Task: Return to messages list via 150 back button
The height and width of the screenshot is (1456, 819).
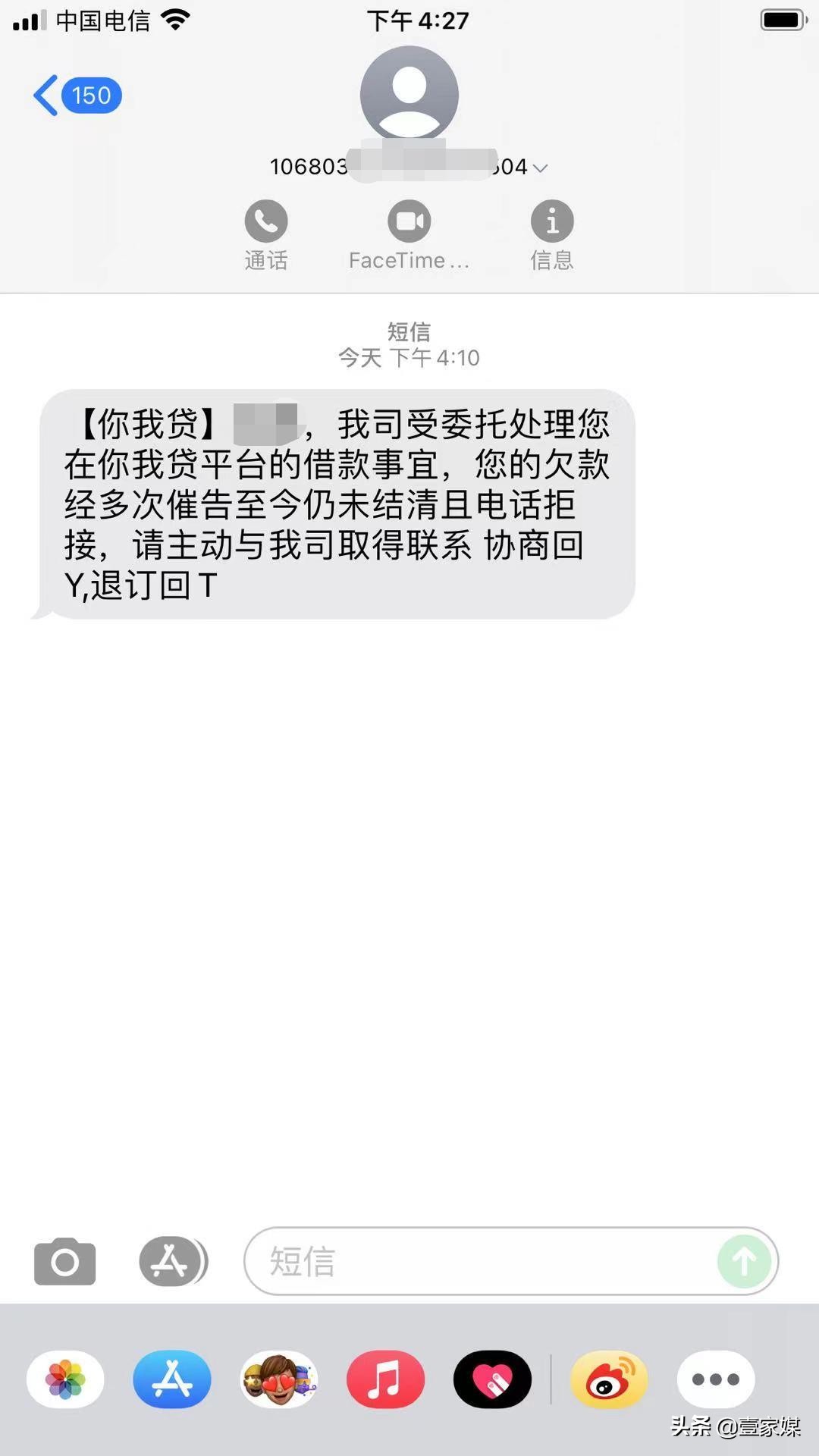Action: (76, 95)
